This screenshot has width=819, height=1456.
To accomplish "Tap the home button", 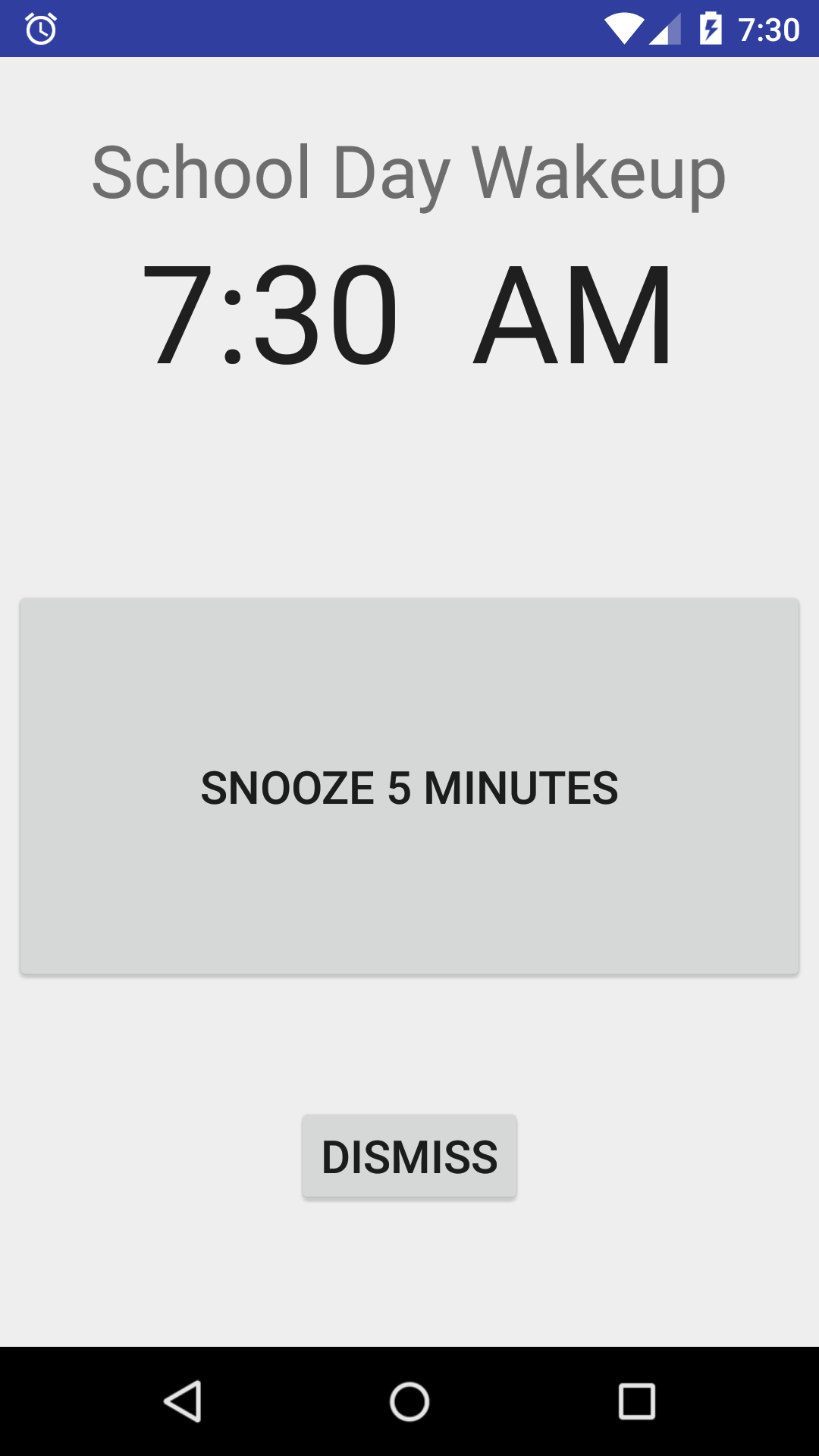I will pyautogui.click(x=409, y=1401).
